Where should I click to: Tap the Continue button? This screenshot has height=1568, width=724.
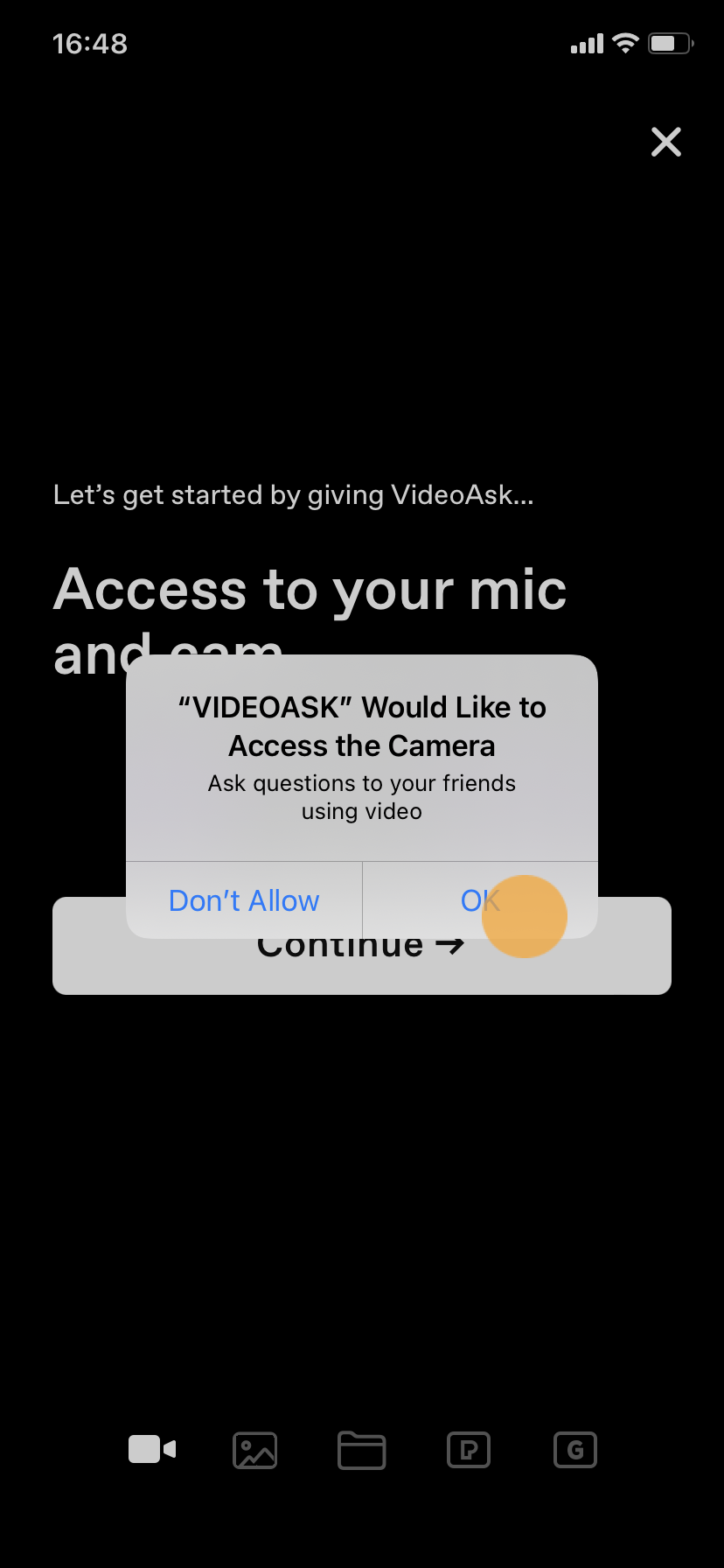(362, 968)
